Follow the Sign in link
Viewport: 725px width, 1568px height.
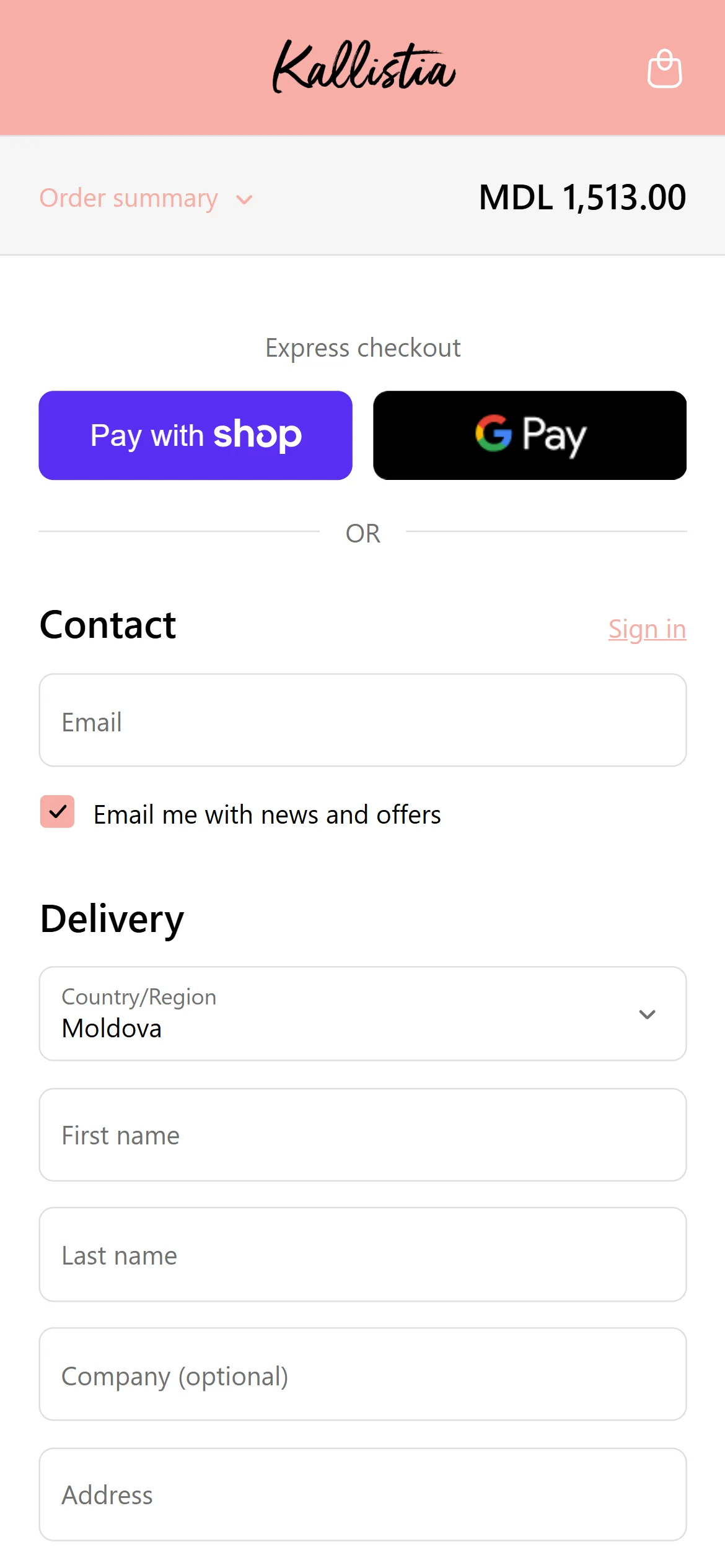647,629
